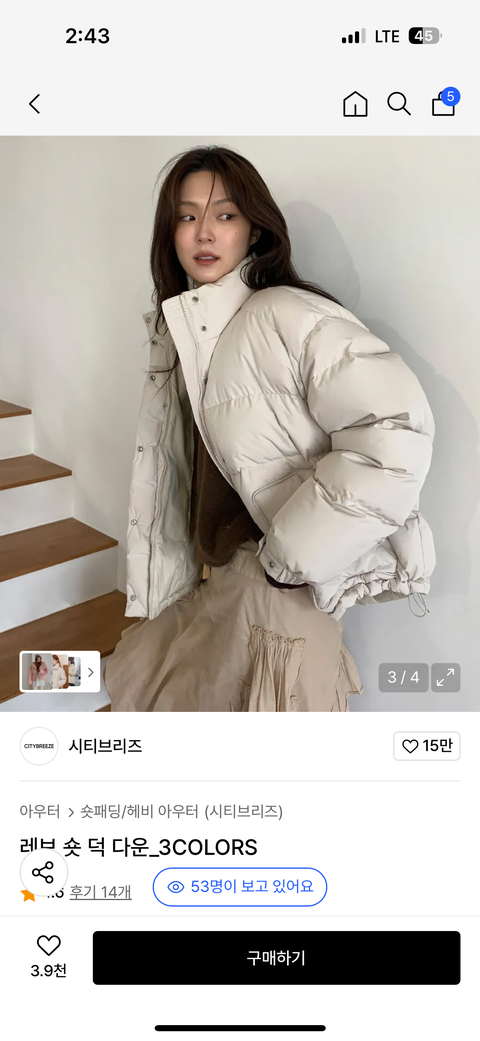
Task: Open the 시티브리즈 brand page
Action: coord(105,746)
